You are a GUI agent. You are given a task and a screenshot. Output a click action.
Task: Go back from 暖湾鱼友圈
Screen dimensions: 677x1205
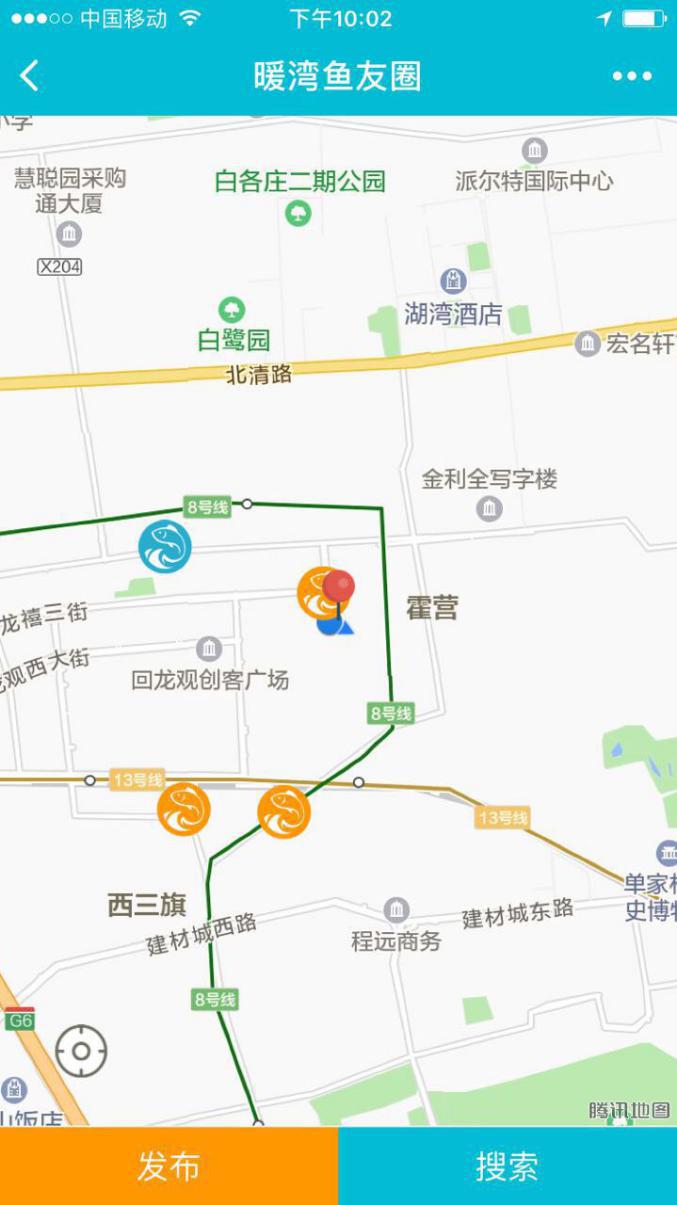30,76
